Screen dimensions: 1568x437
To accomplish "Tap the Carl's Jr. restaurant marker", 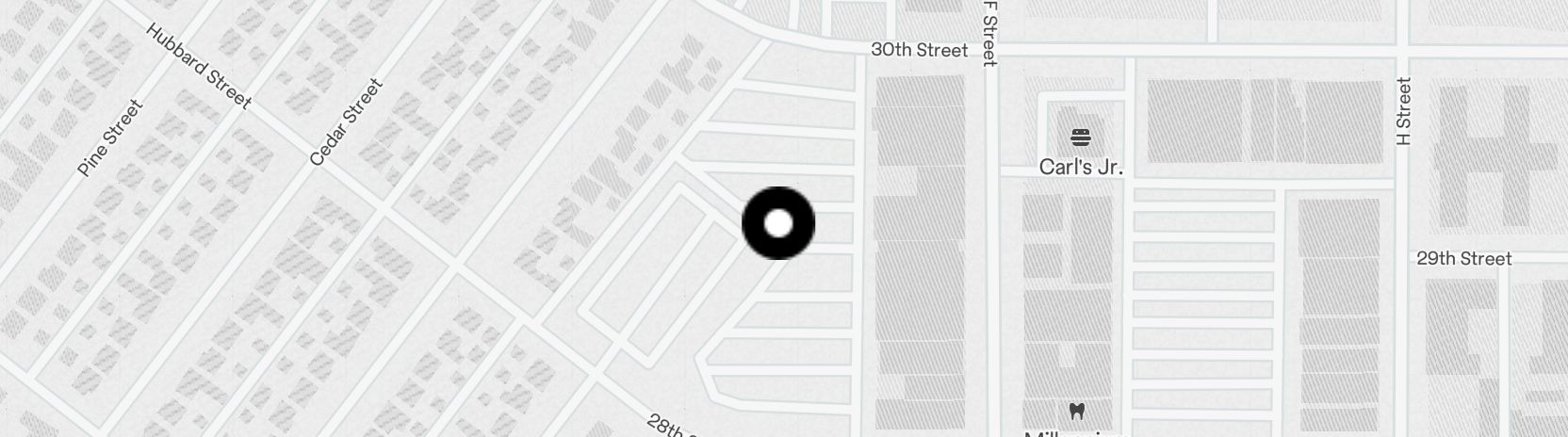I will [1080, 138].
